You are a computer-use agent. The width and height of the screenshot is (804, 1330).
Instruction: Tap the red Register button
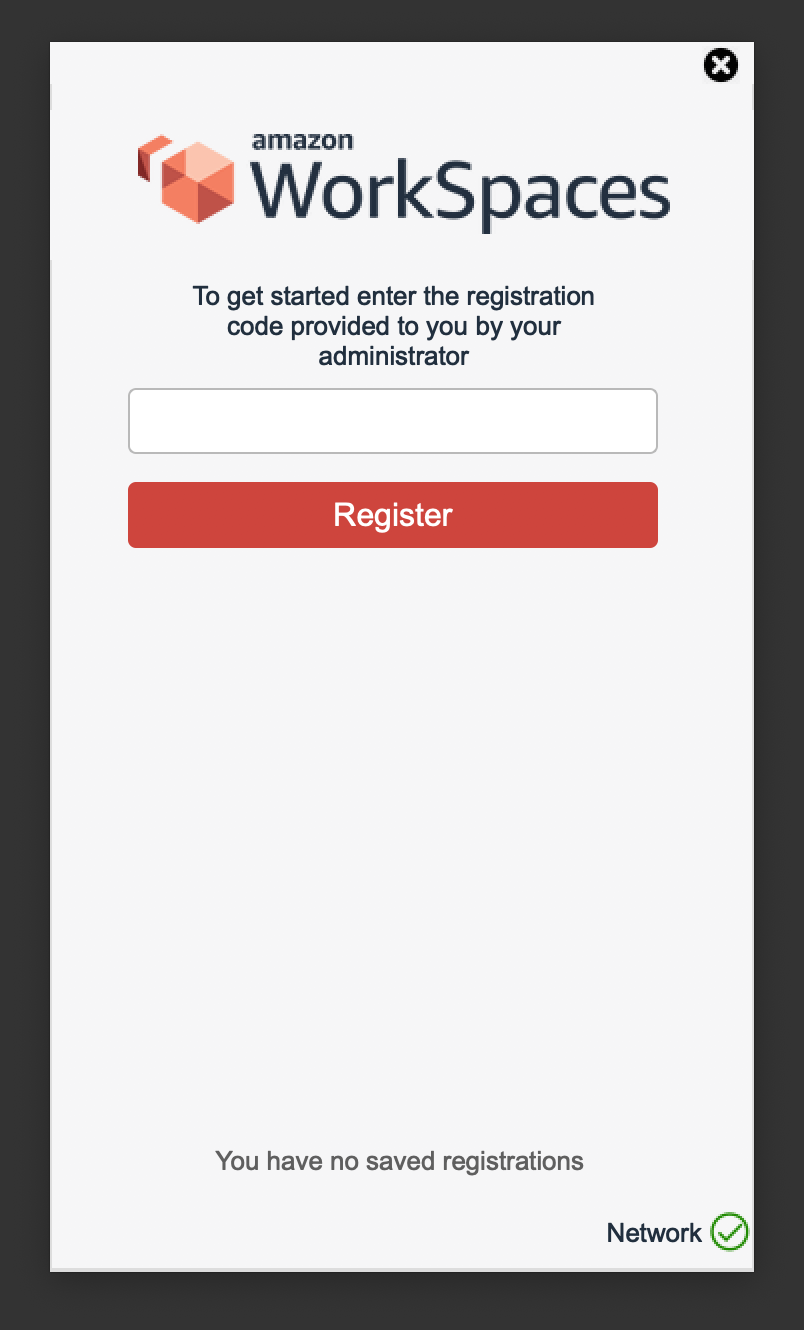[392, 515]
